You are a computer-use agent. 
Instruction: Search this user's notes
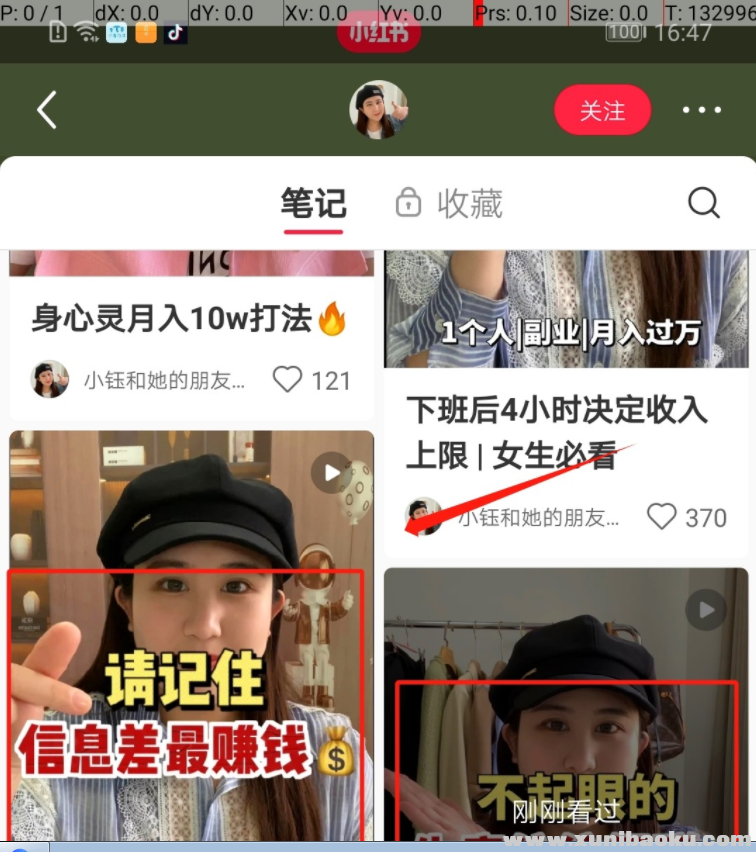[x=703, y=204]
